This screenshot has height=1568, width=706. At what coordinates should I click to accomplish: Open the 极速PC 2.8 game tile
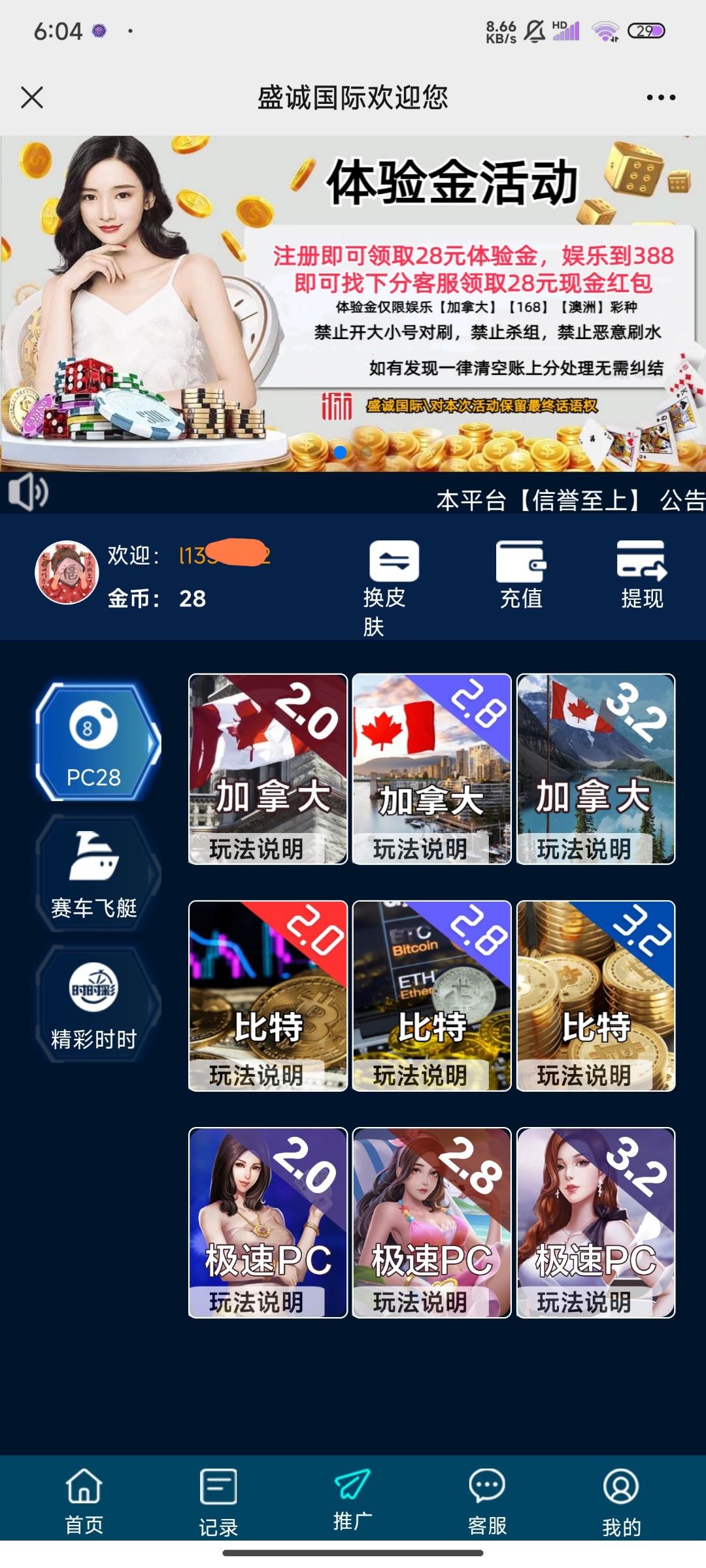pyautogui.click(x=431, y=1222)
